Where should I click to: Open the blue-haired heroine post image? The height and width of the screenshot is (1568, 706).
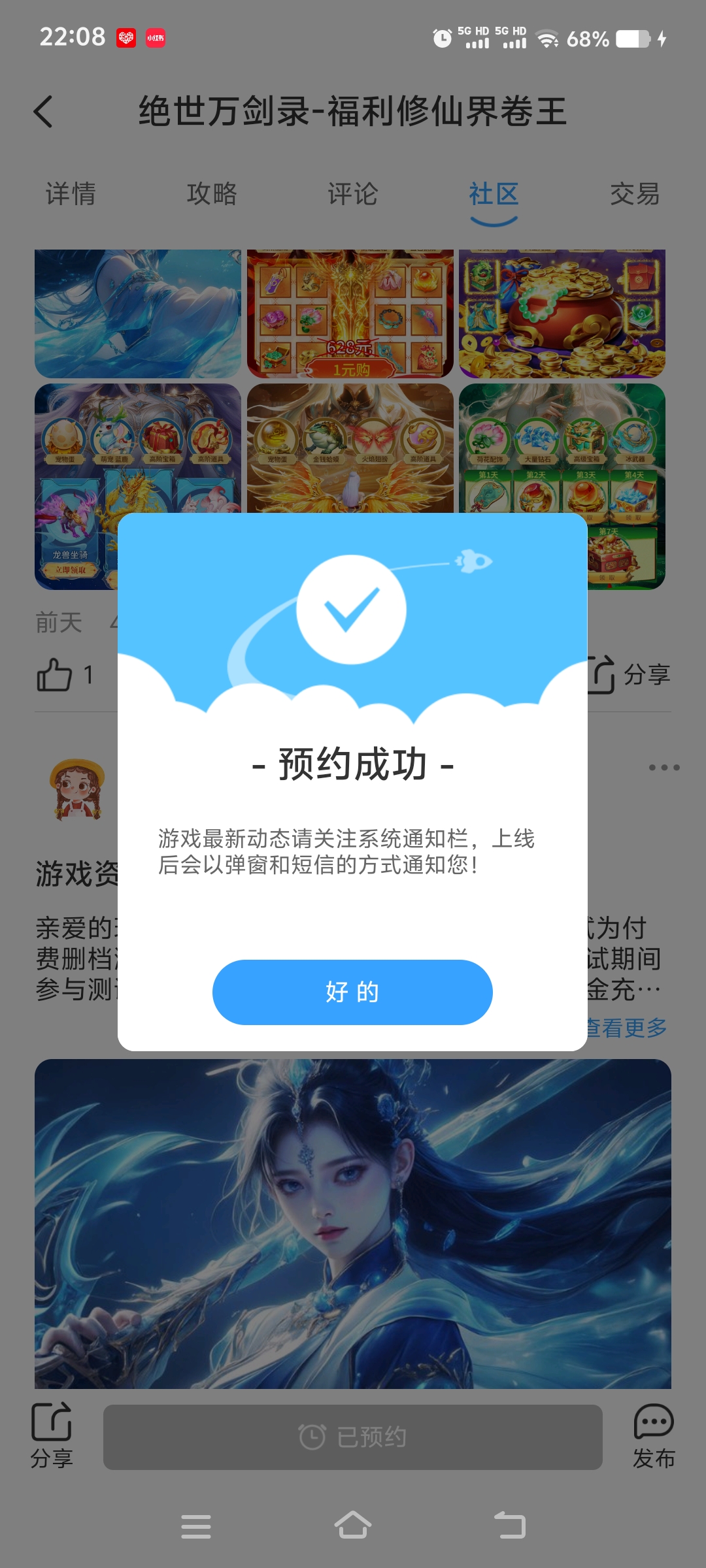353,1223
